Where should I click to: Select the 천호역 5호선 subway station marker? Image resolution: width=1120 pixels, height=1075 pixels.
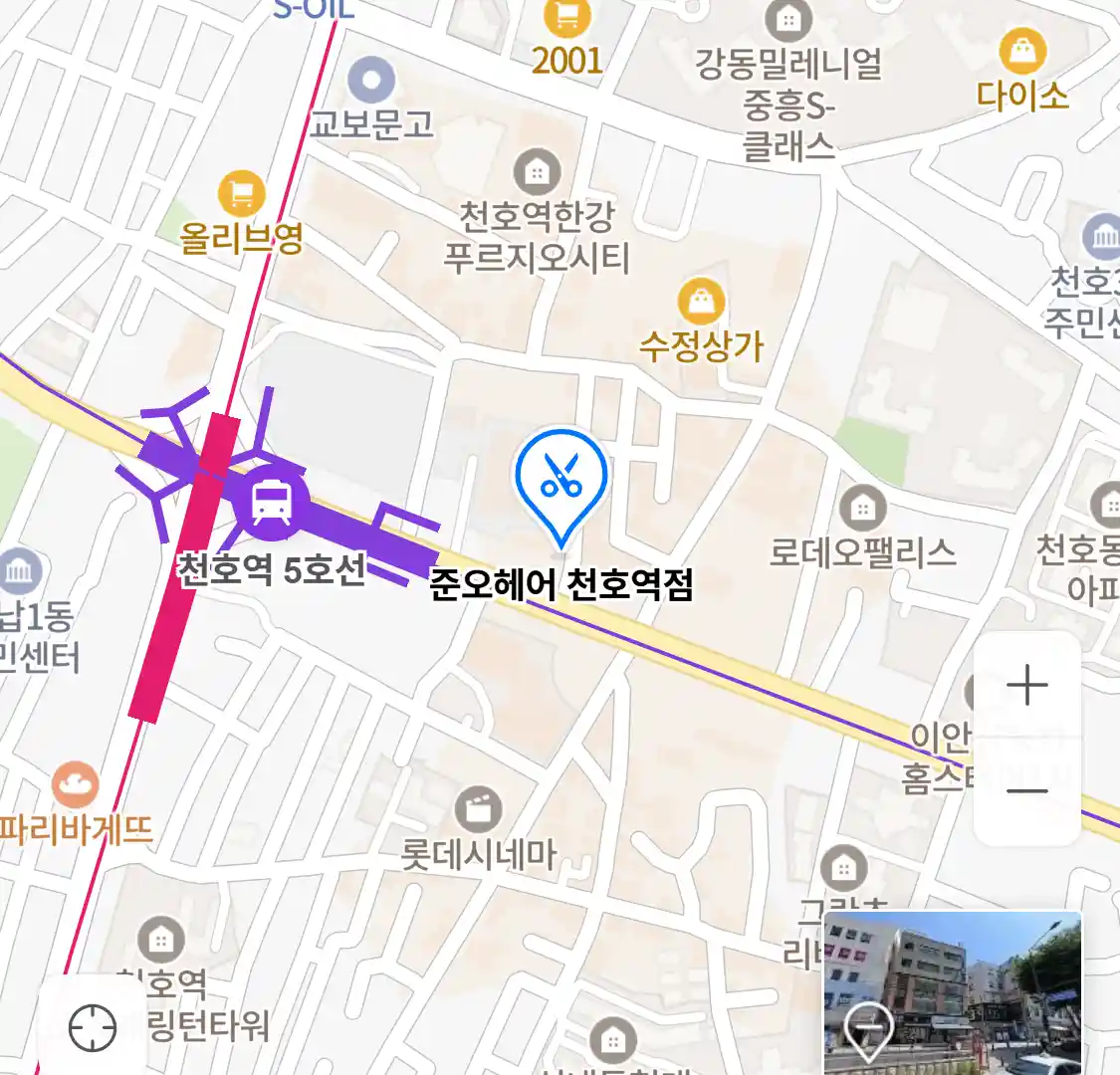tap(271, 500)
